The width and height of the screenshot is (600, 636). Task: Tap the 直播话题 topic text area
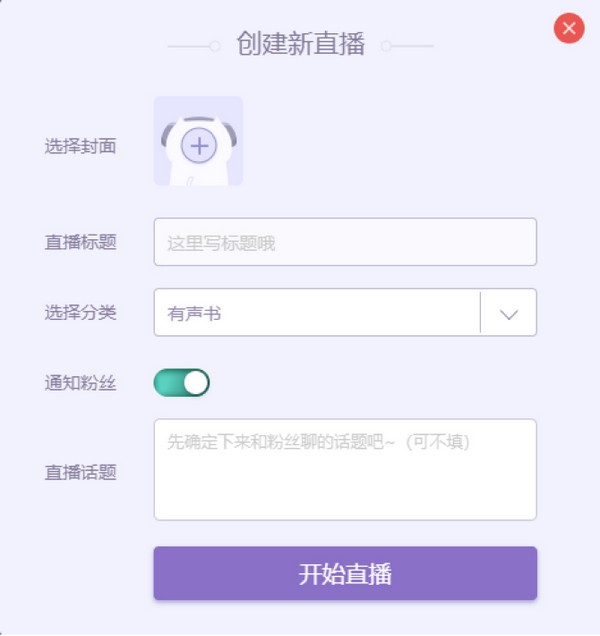(x=345, y=470)
